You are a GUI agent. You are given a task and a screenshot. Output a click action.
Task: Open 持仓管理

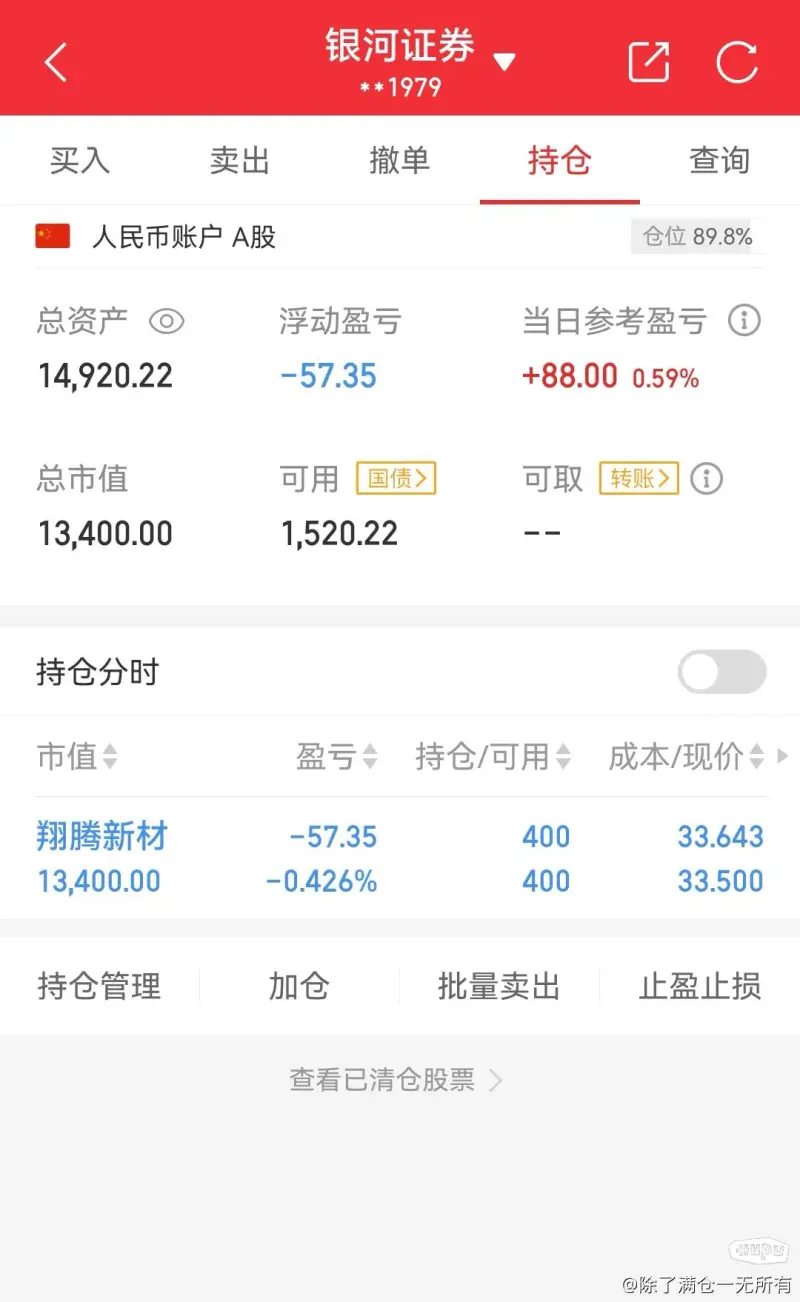pyautogui.click(x=99, y=987)
